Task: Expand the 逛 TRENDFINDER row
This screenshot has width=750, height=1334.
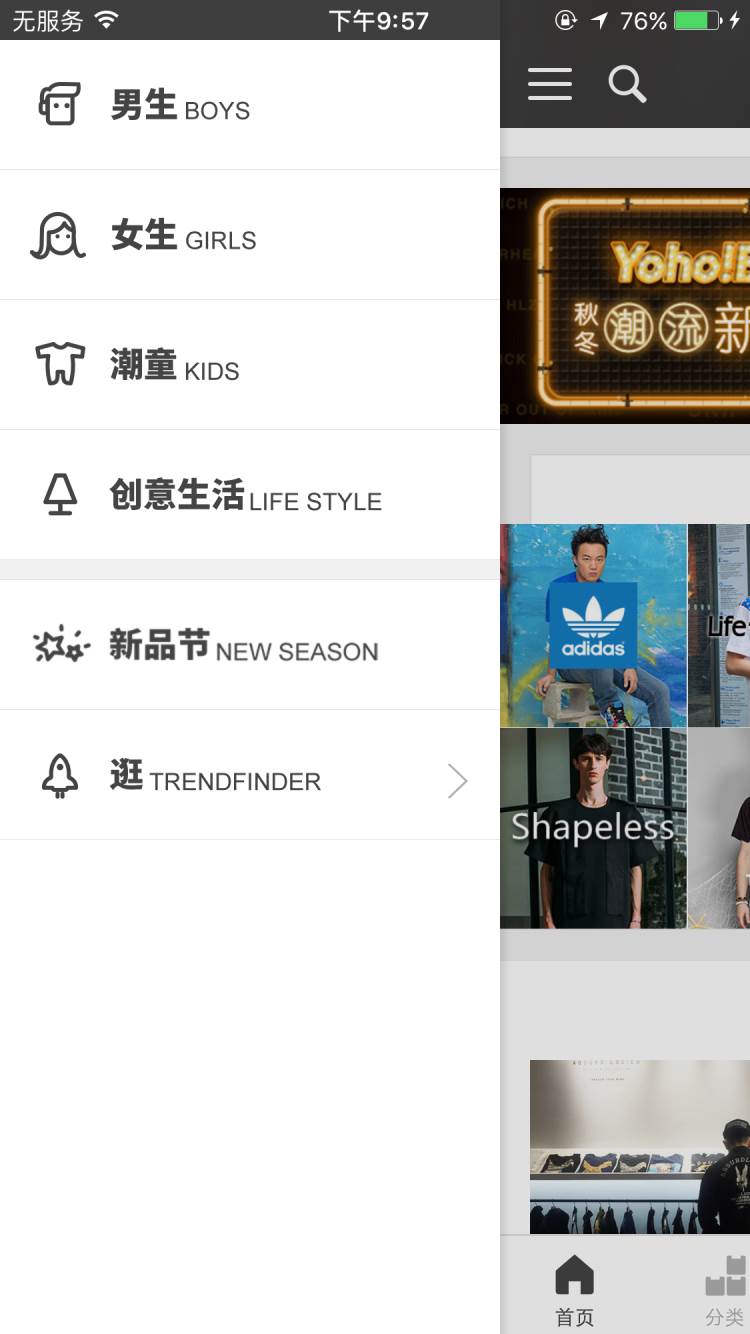Action: coord(250,775)
